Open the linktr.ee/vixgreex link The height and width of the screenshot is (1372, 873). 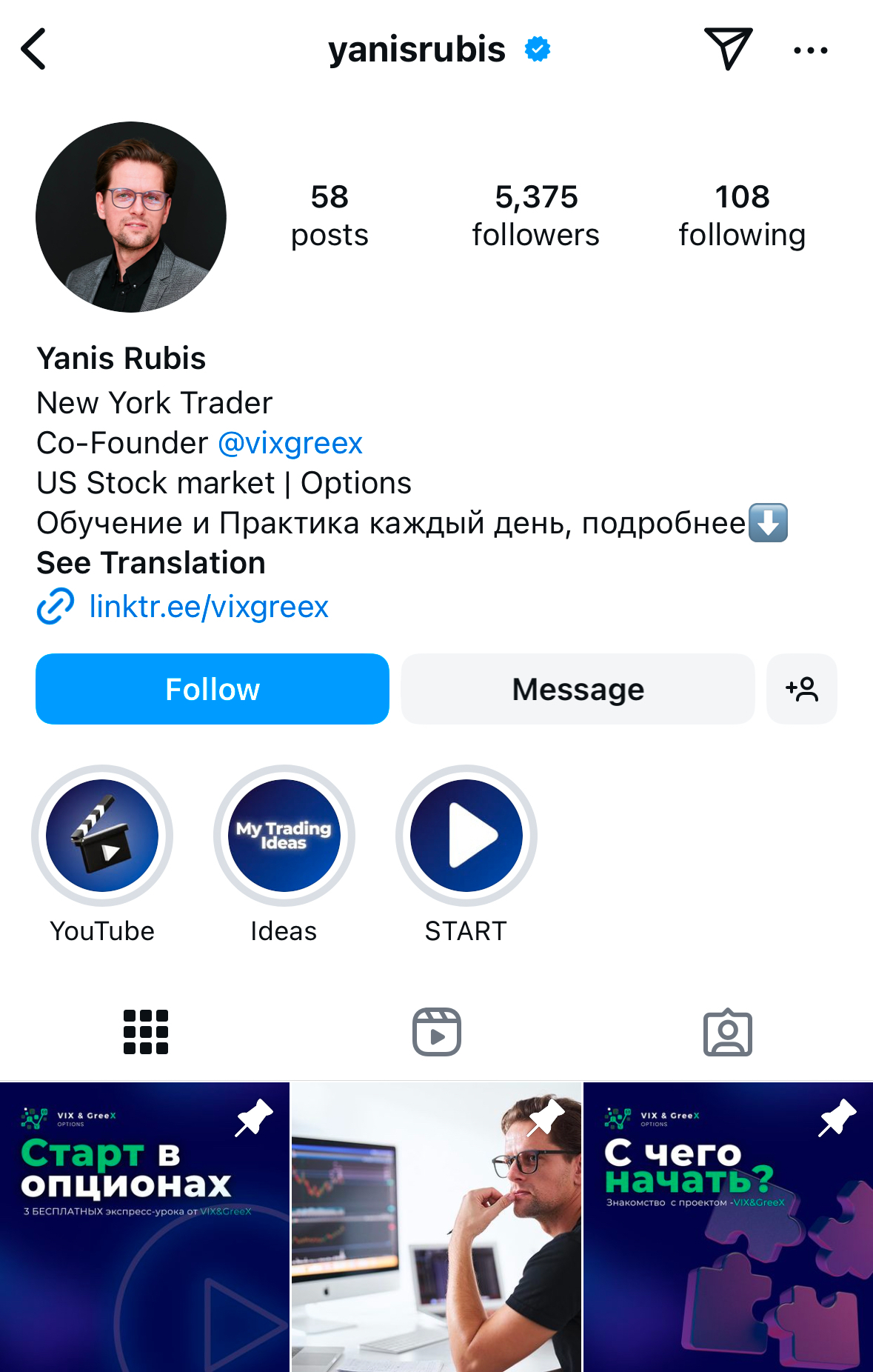(x=208, y=607)
